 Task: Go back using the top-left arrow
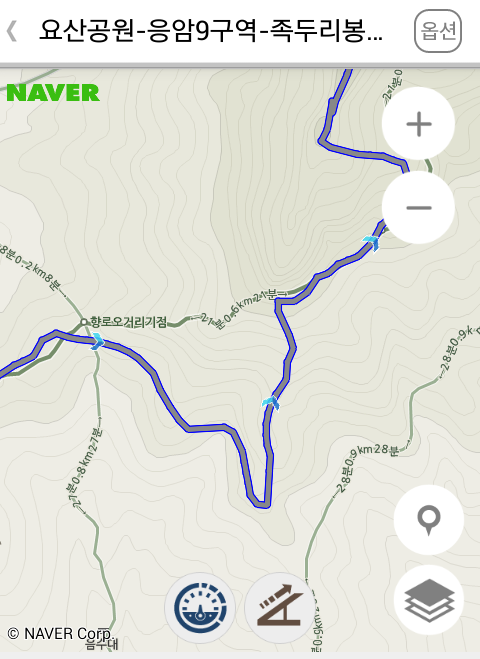pos(12,32)
